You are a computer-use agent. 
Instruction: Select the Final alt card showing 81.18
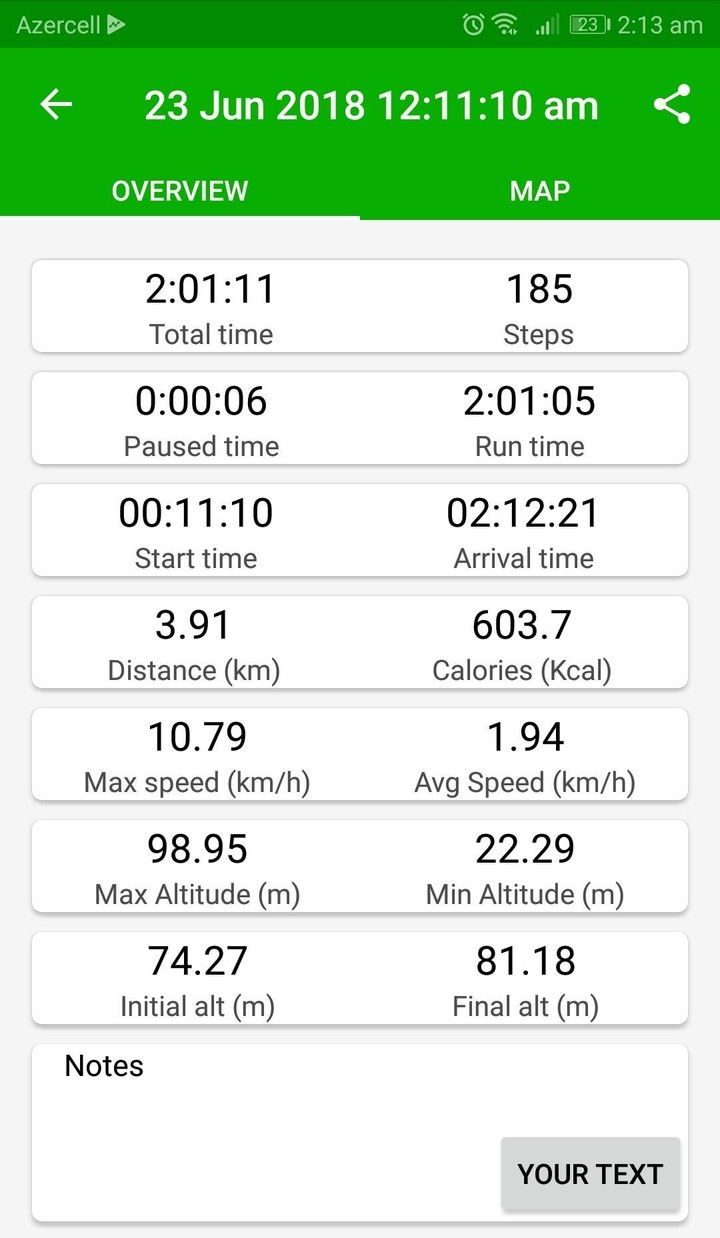point(525,978)
